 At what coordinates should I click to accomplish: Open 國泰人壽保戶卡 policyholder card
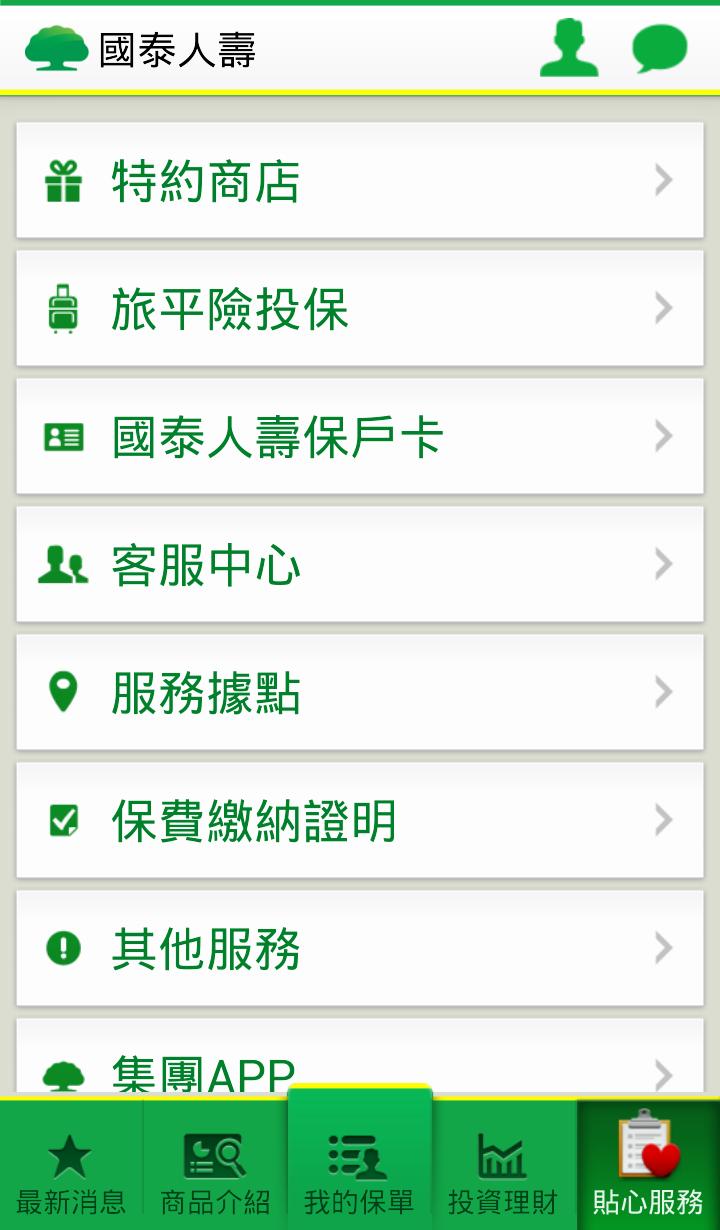pos(360,437)
